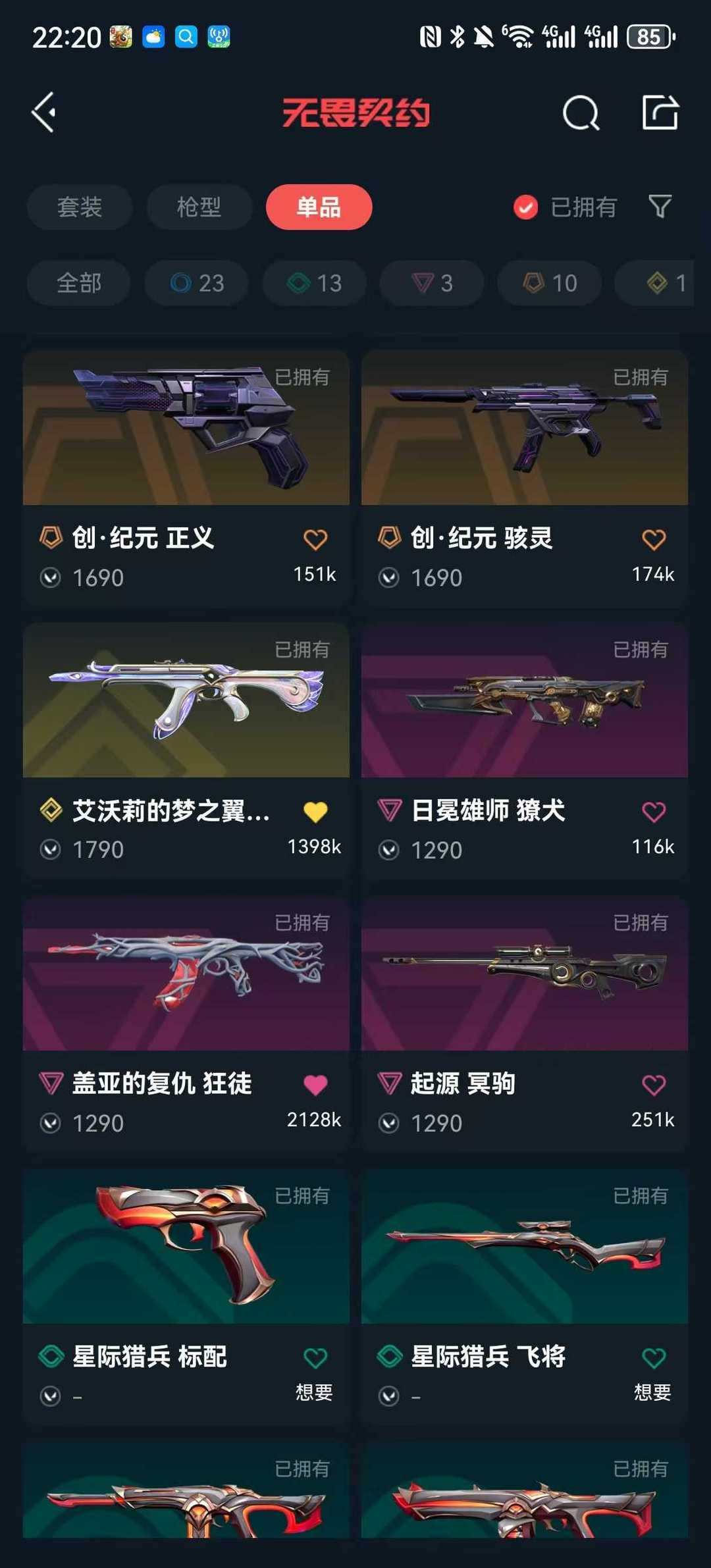Mark 星际猎兵 标配 as wanted
The height and width of the screenshot is (1568, 711).
[x=315, y=1357]
